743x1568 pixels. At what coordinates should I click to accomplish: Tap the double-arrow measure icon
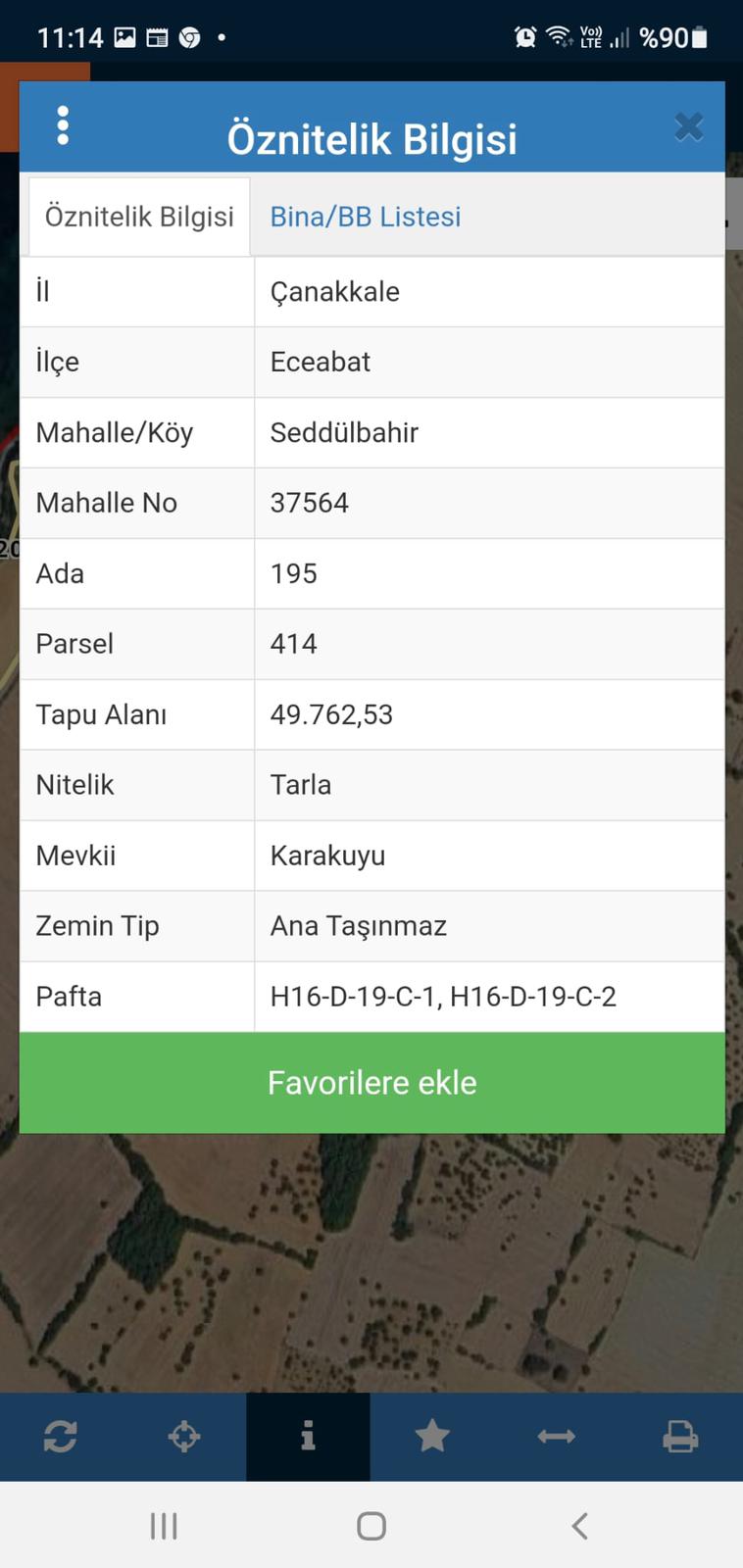point(556,1437)
